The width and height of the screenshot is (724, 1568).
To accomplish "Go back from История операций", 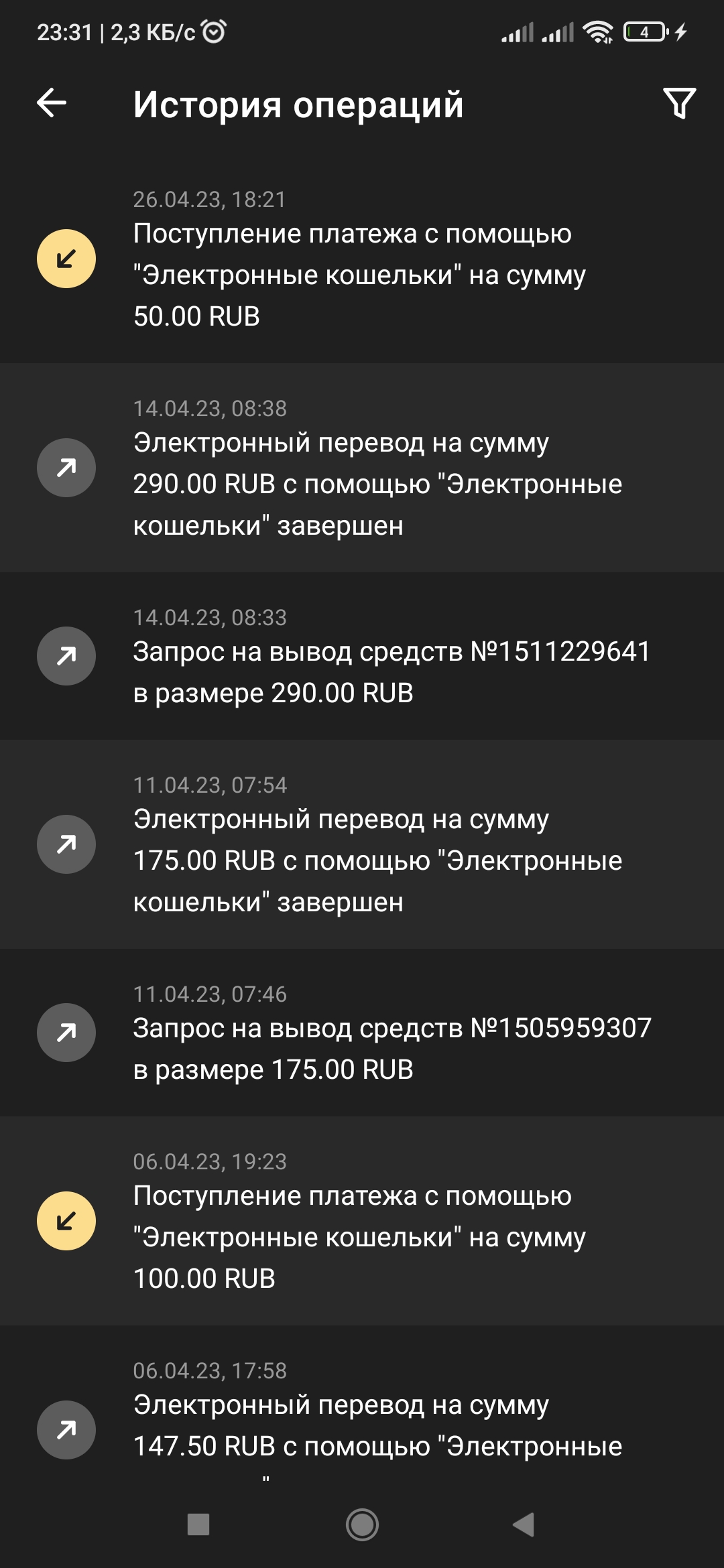I will coord(52,103).
